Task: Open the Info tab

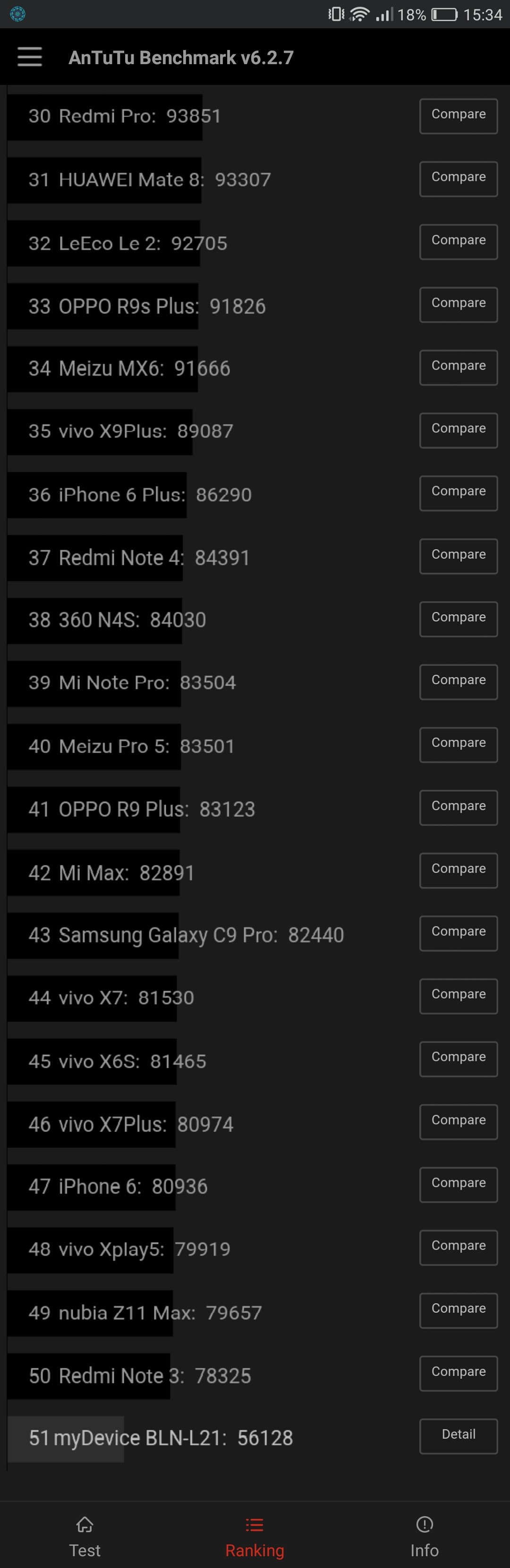Action: click(424, 1537)
